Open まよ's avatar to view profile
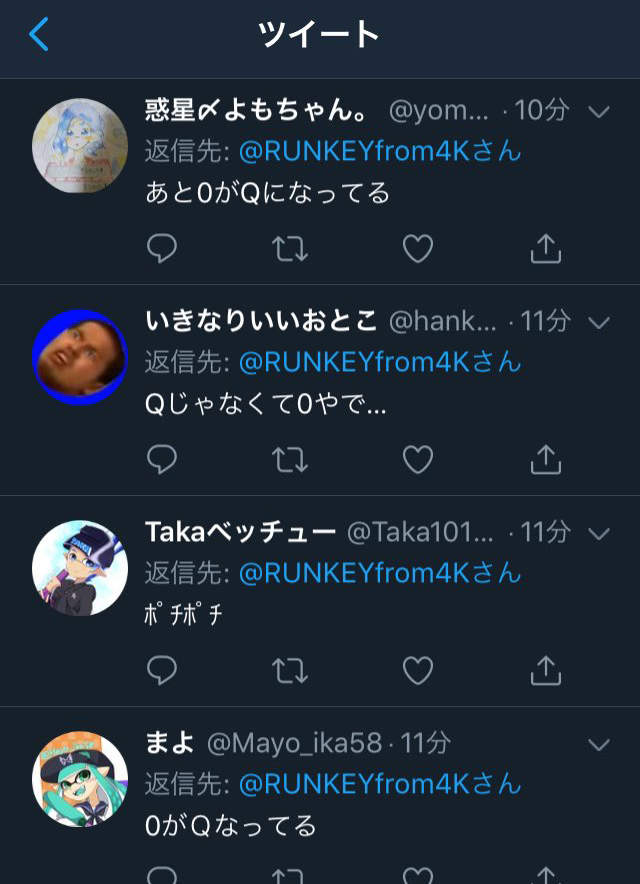 80,780
